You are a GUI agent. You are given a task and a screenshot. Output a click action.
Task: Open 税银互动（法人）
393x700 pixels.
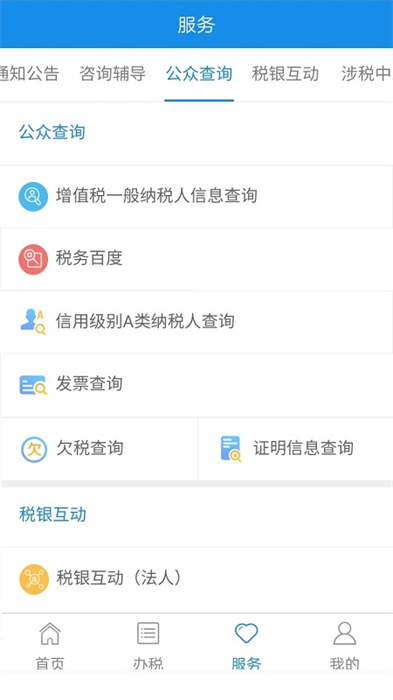(196, 579)
